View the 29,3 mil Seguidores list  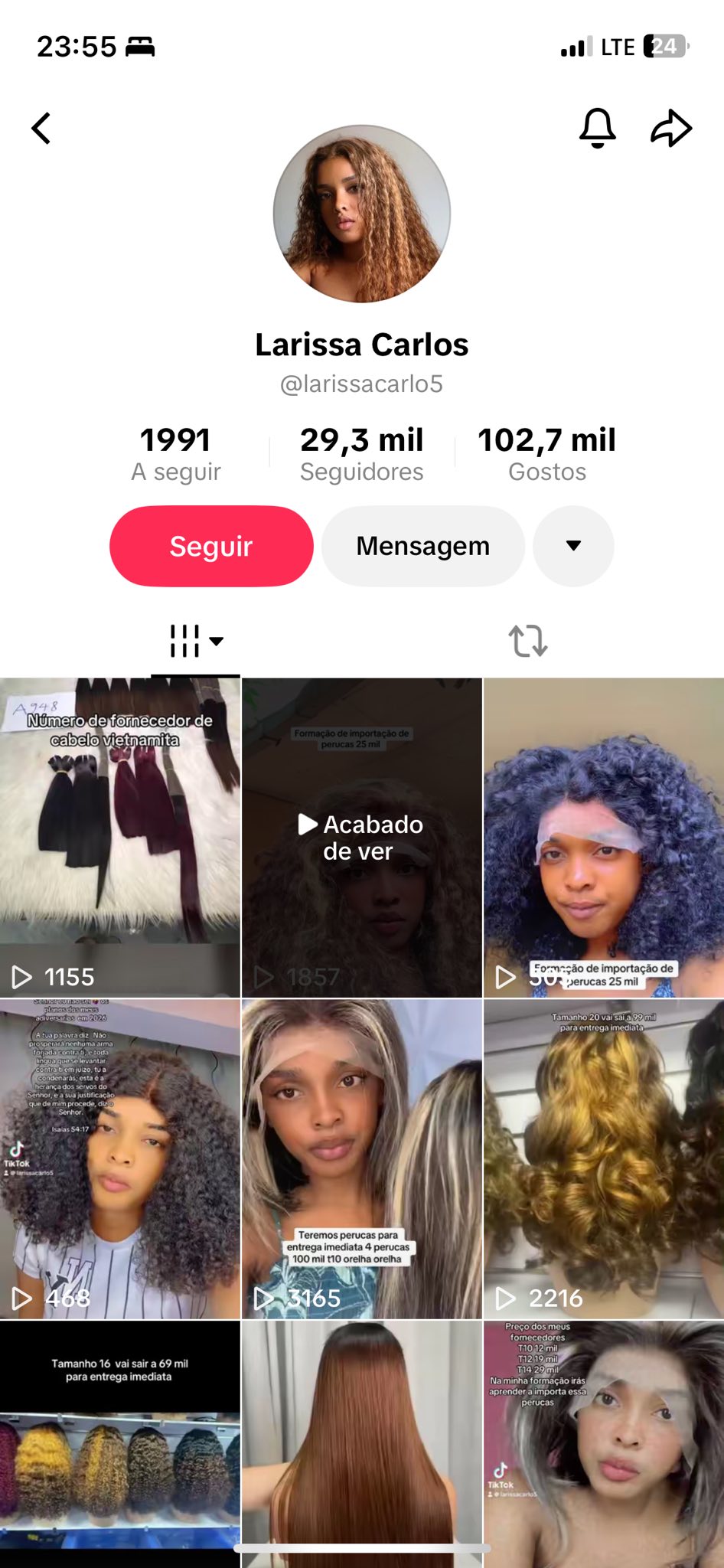click(x=362, y=454)
